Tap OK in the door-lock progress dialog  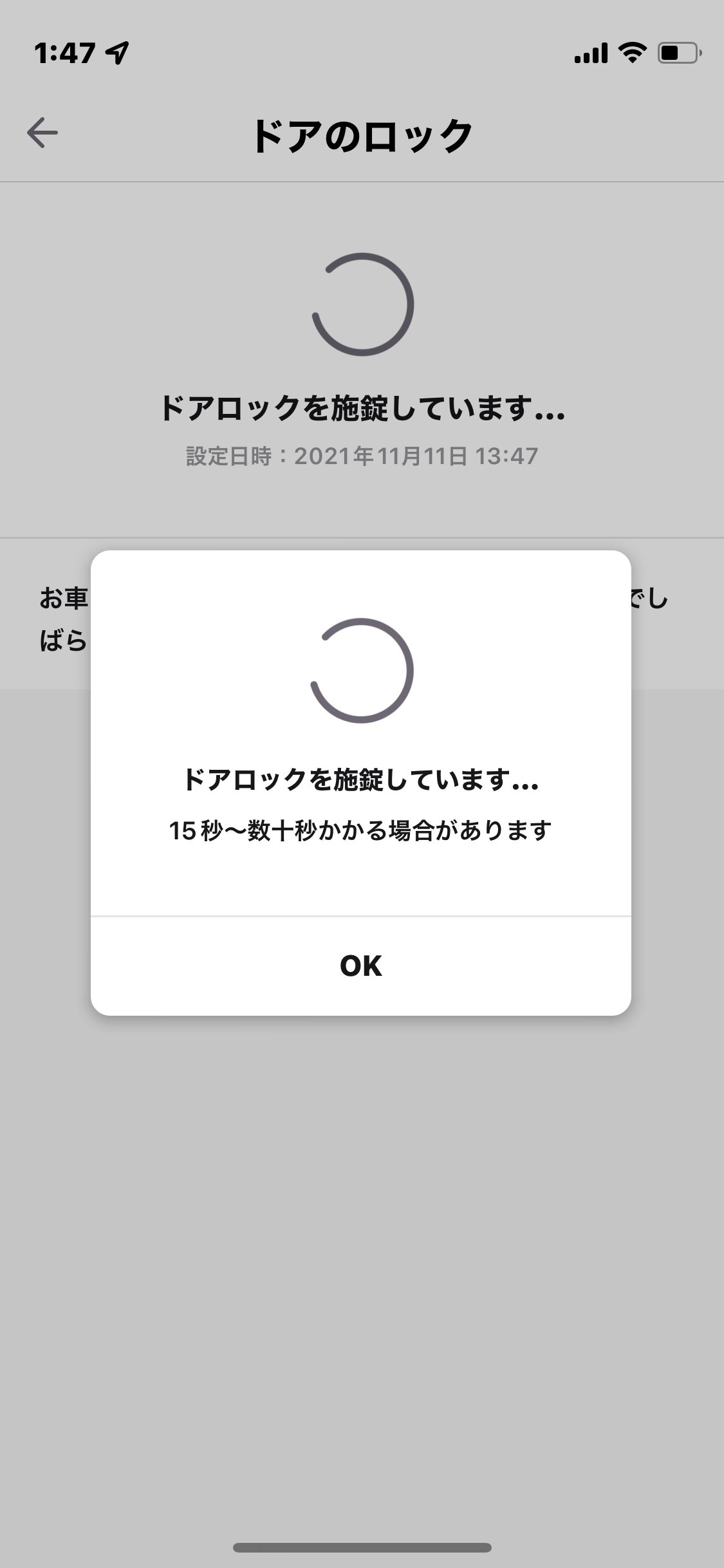(x=360, y=966)
